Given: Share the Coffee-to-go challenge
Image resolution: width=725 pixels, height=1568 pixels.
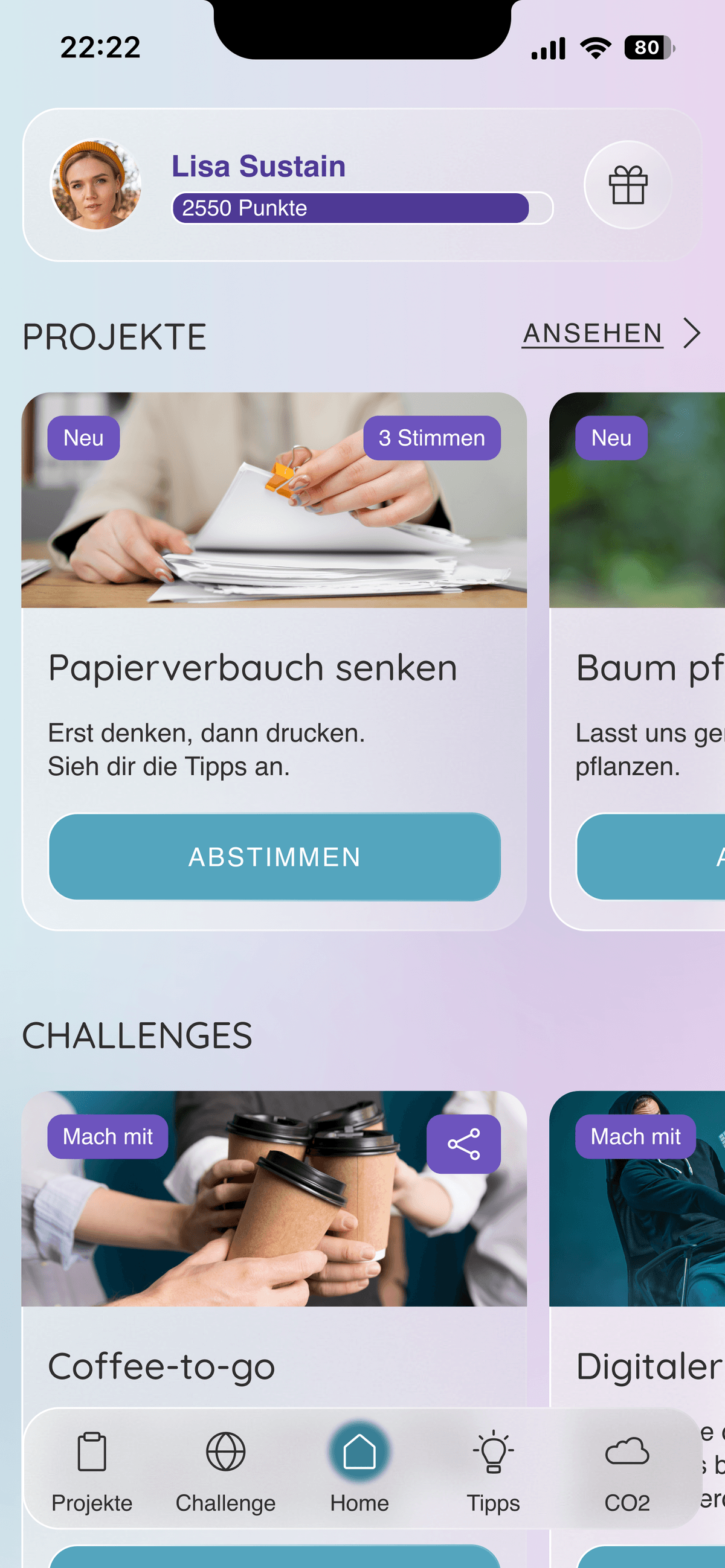Looking at the screenshot, I should [463, 1144].
